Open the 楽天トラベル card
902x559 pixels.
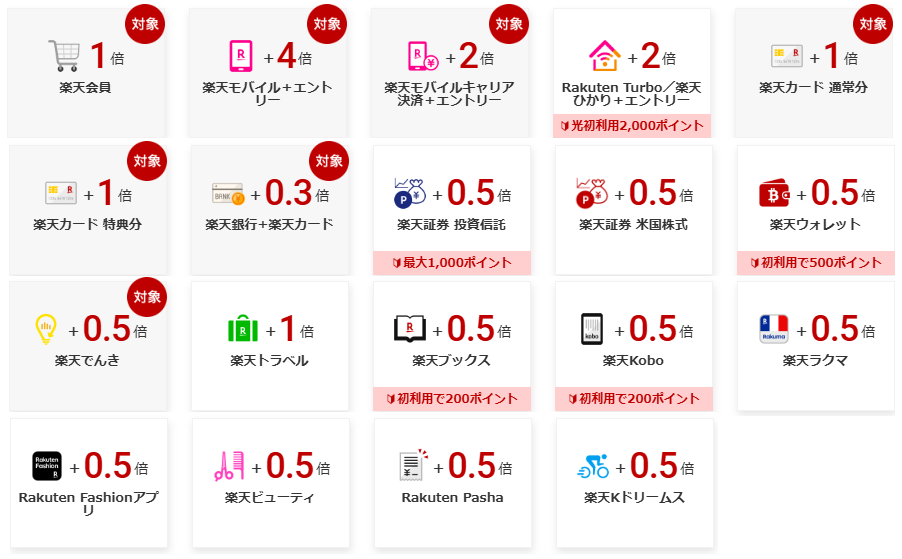point(270,345)
